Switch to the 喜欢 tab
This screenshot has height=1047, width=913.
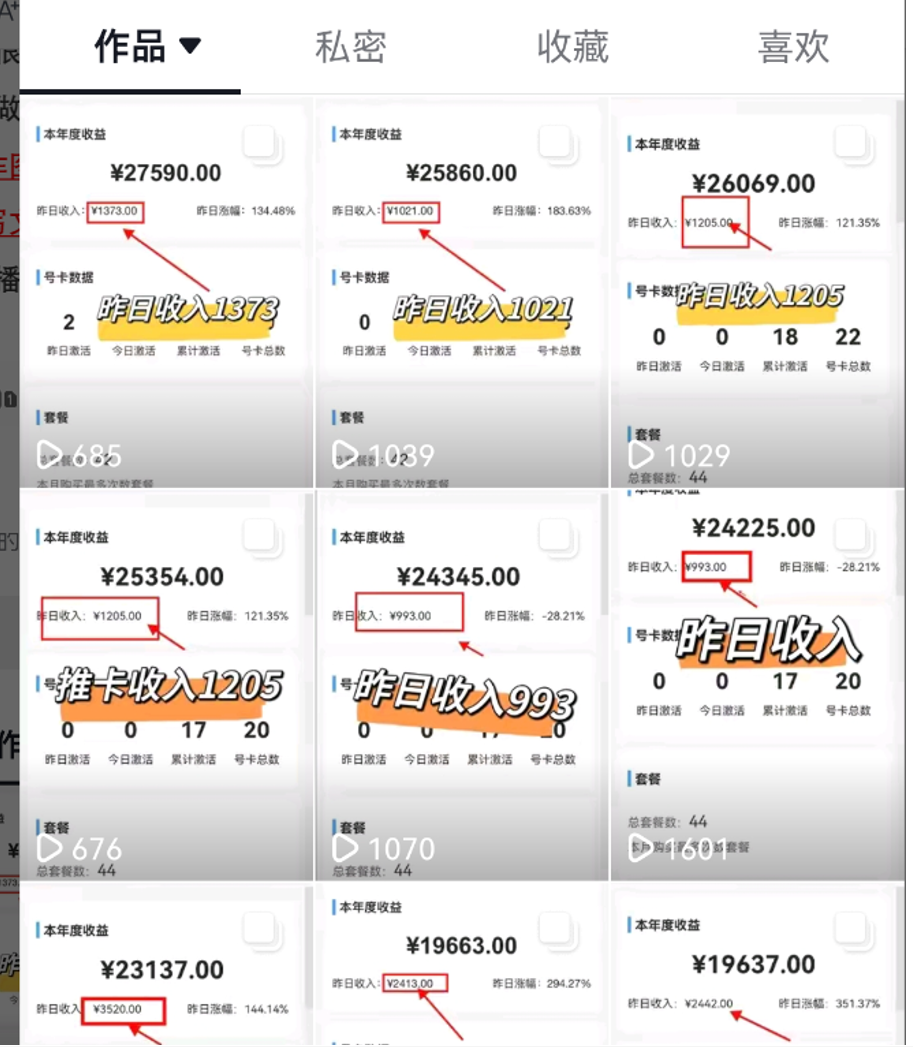794,47
